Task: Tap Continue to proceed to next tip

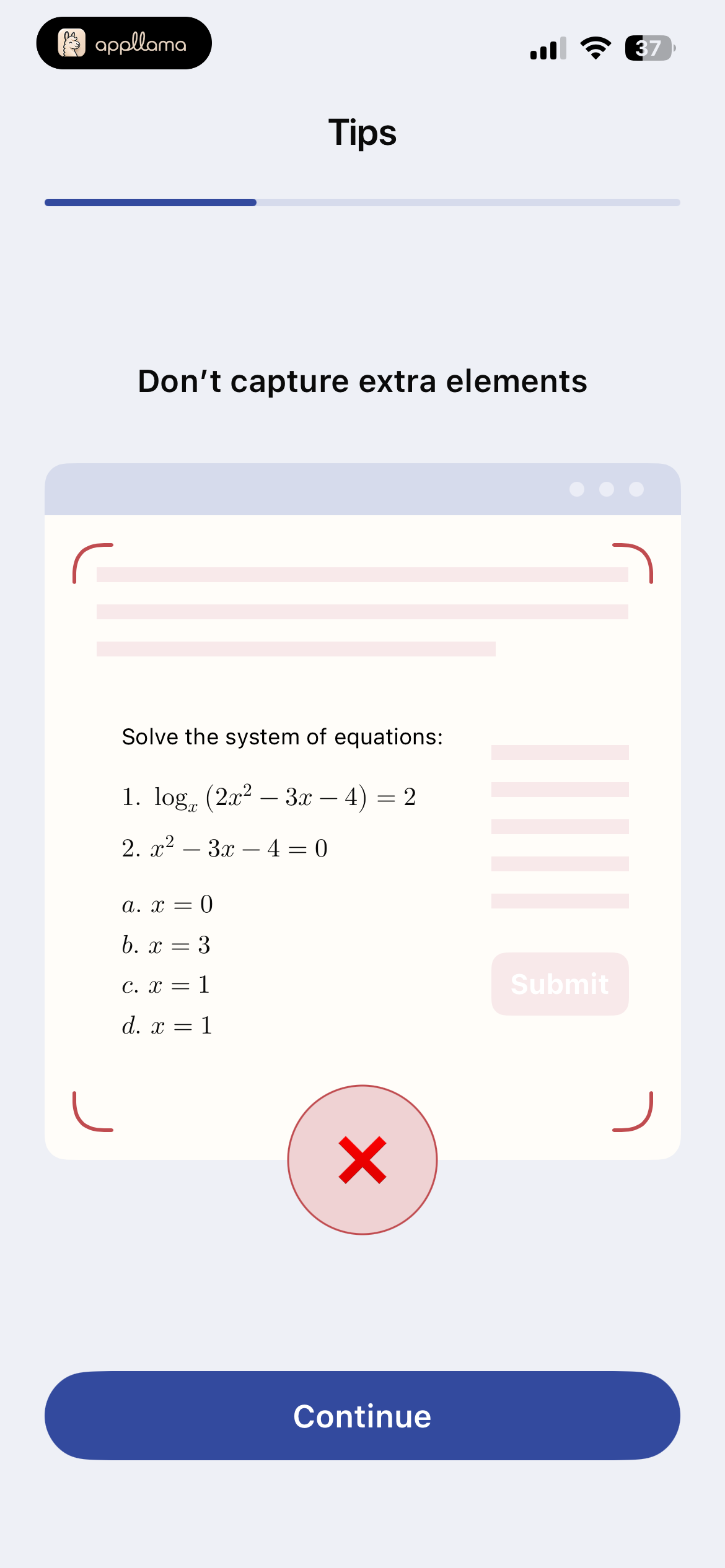Action: point(362,1416)
